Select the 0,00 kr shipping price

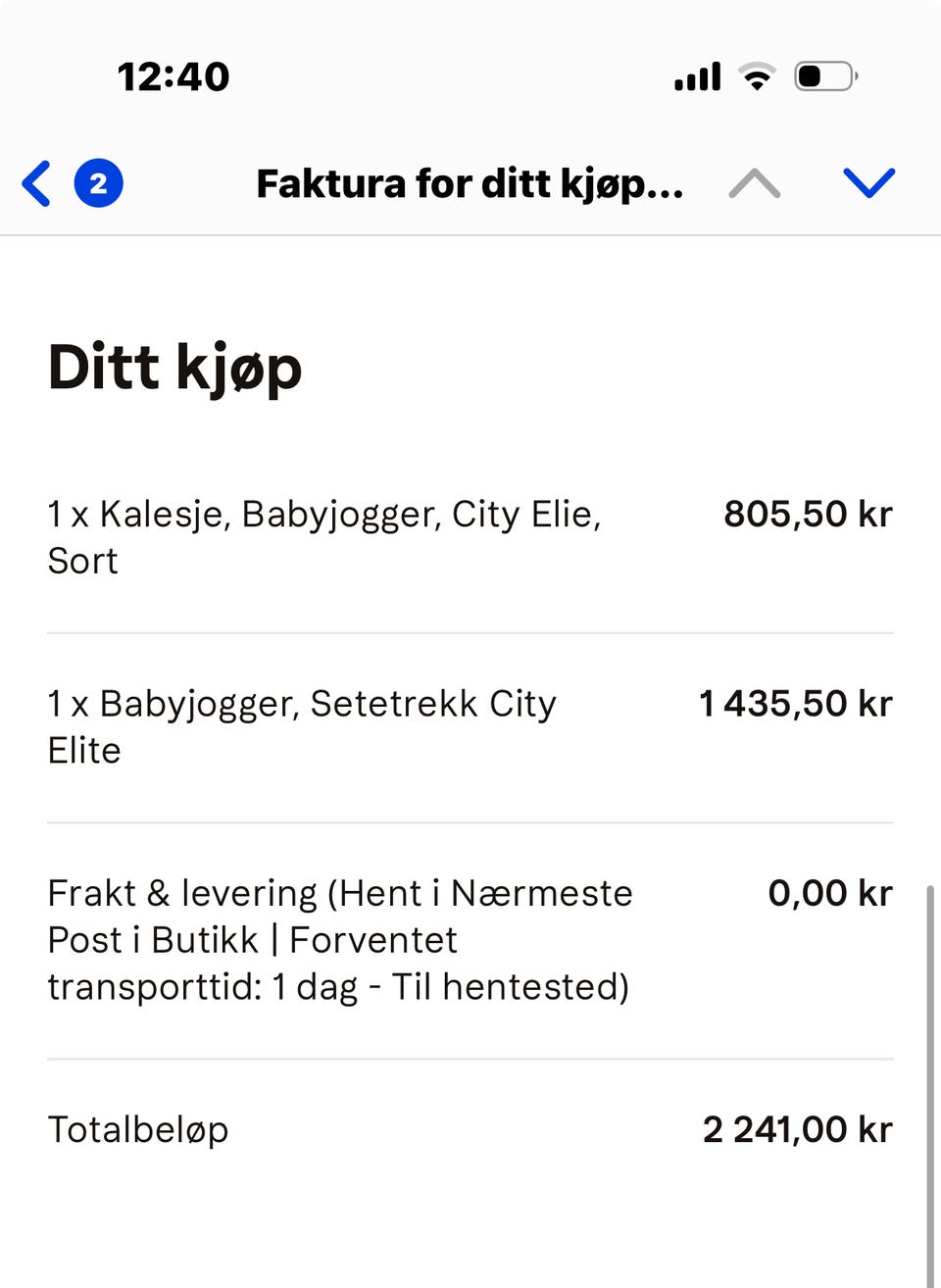tap(830, 893)
